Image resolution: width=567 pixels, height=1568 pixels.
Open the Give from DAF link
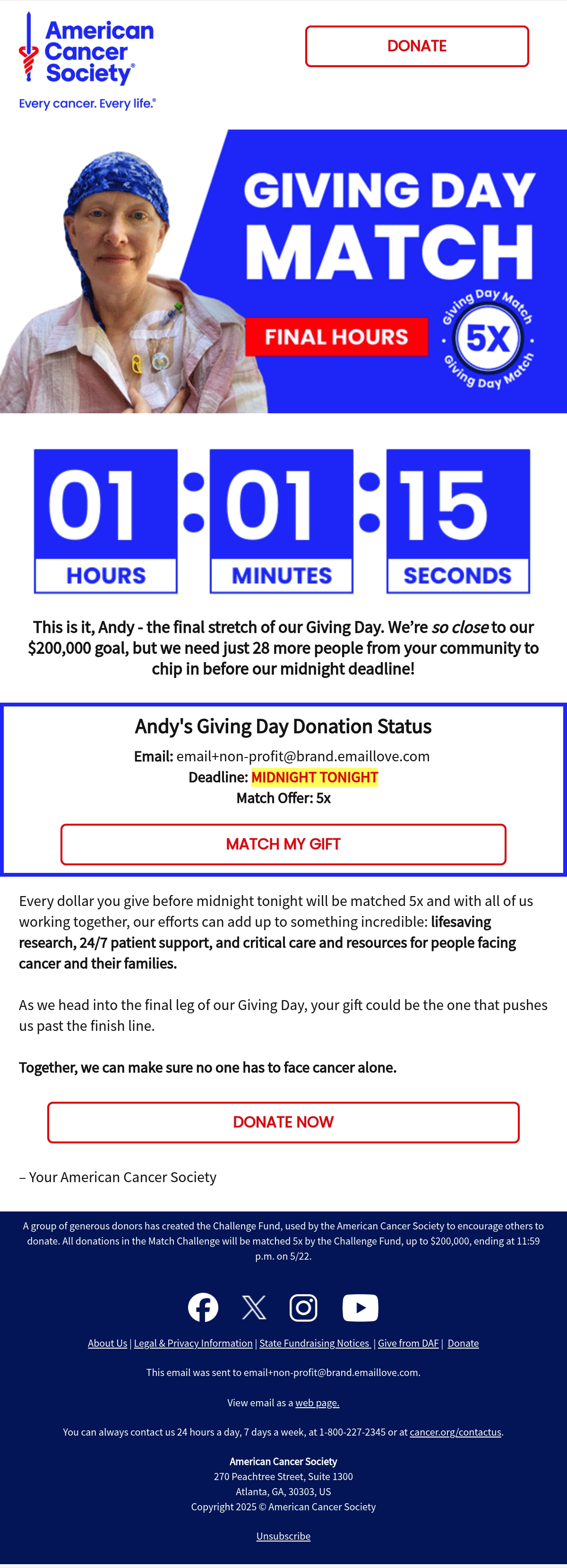click(408, 1343)
